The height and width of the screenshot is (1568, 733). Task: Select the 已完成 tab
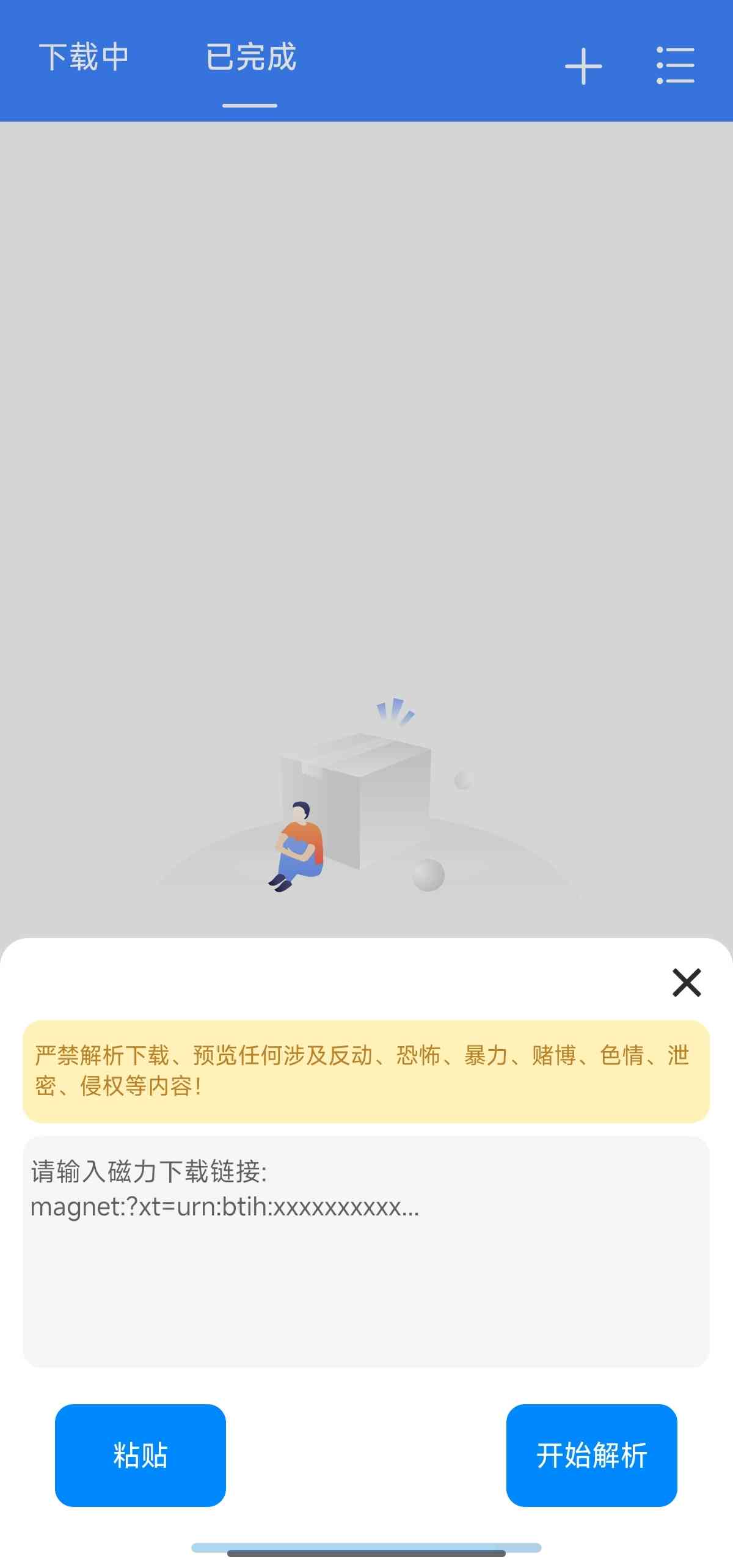[250, 58]
